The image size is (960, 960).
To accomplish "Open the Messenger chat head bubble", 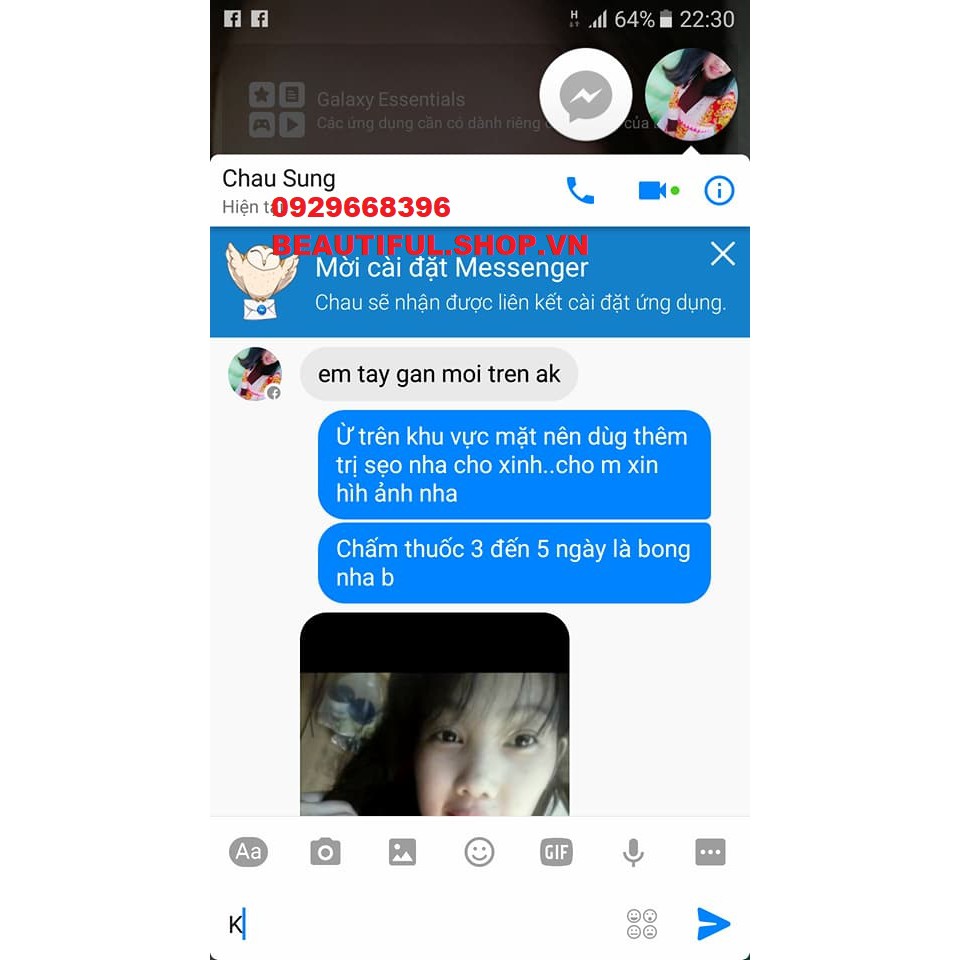I will point(586,96).
